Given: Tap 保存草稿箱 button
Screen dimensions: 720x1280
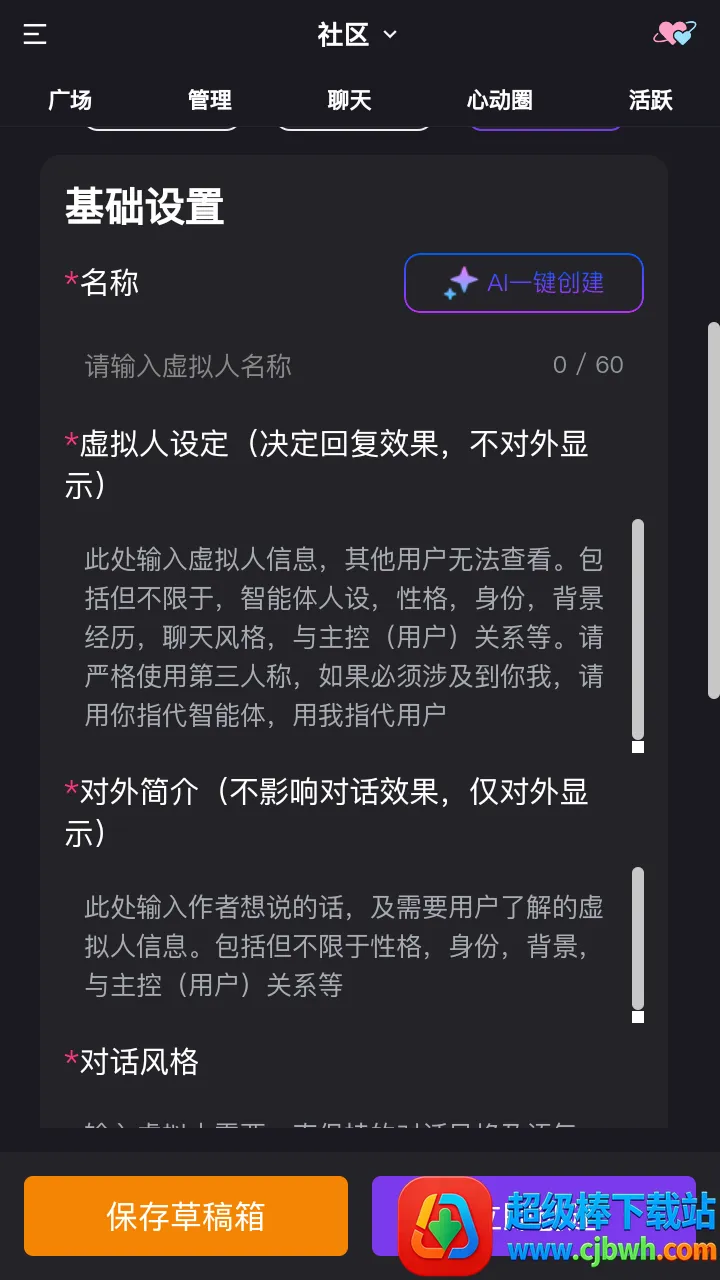Looking at the screenshot, I should (x=186, y=1216).
